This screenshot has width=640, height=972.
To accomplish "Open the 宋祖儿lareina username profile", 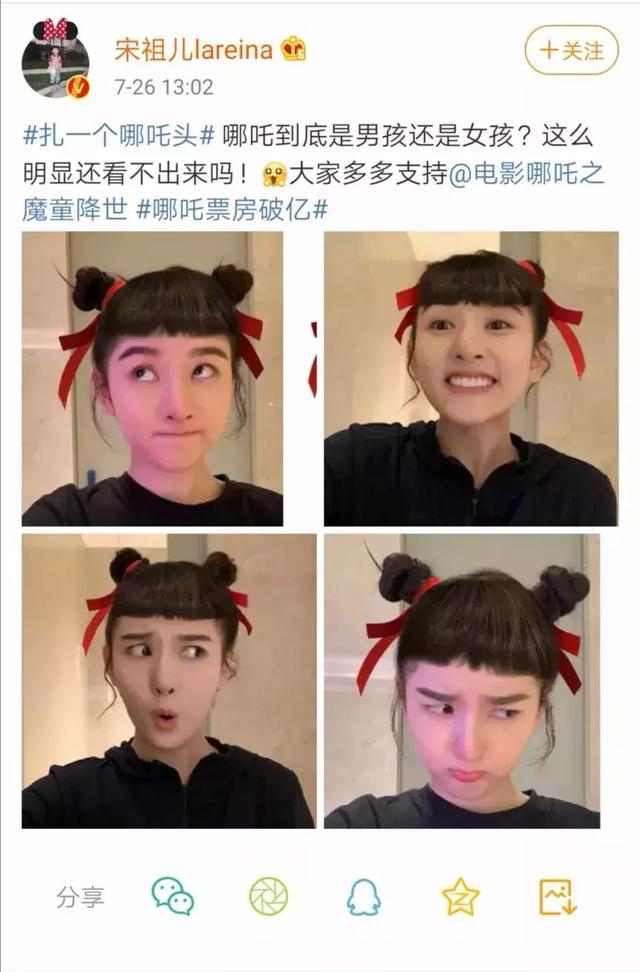I will tap(193, 49).
